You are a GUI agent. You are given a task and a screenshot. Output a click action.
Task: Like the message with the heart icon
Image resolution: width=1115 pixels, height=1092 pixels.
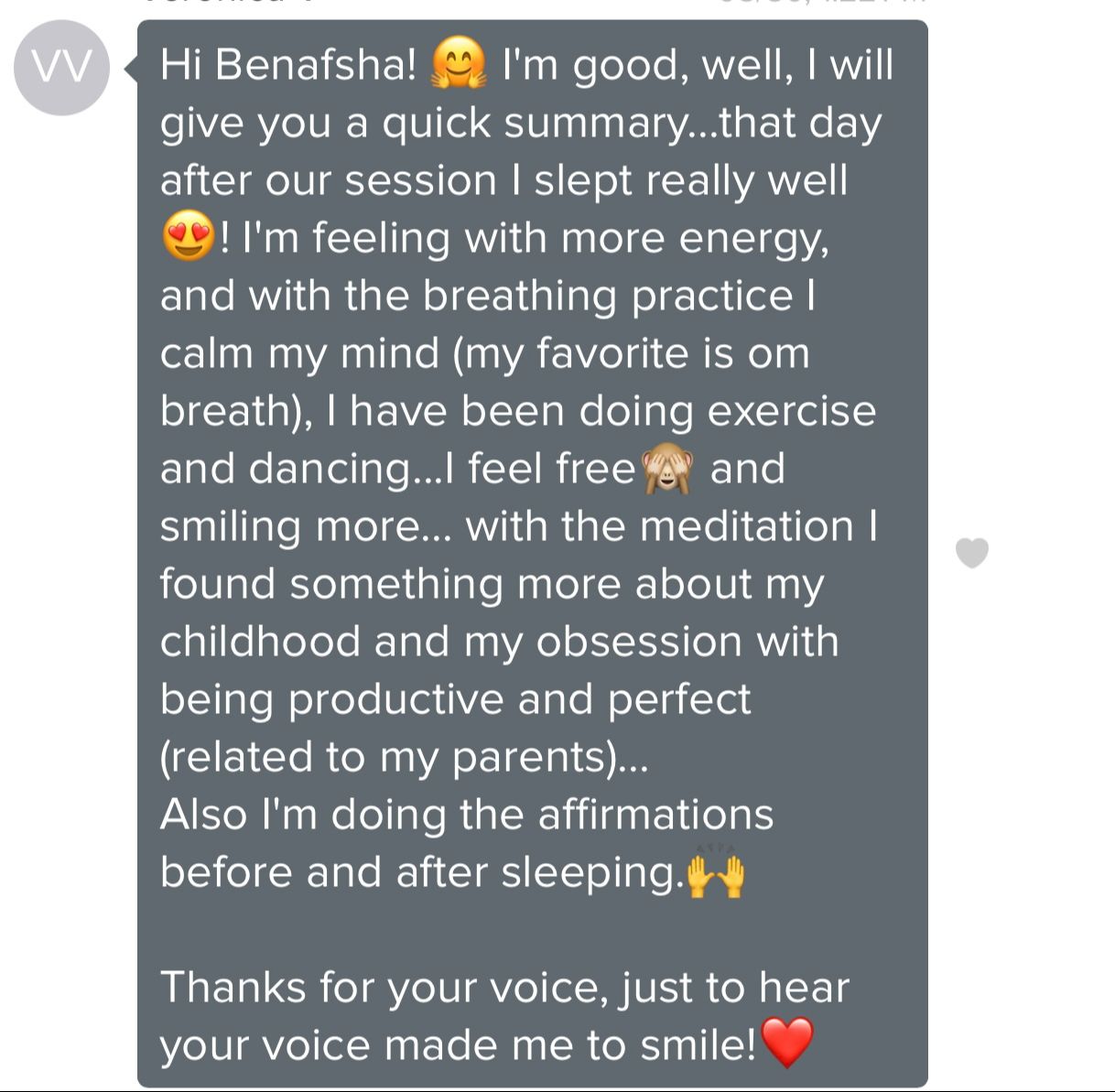(x=971, y=553)
